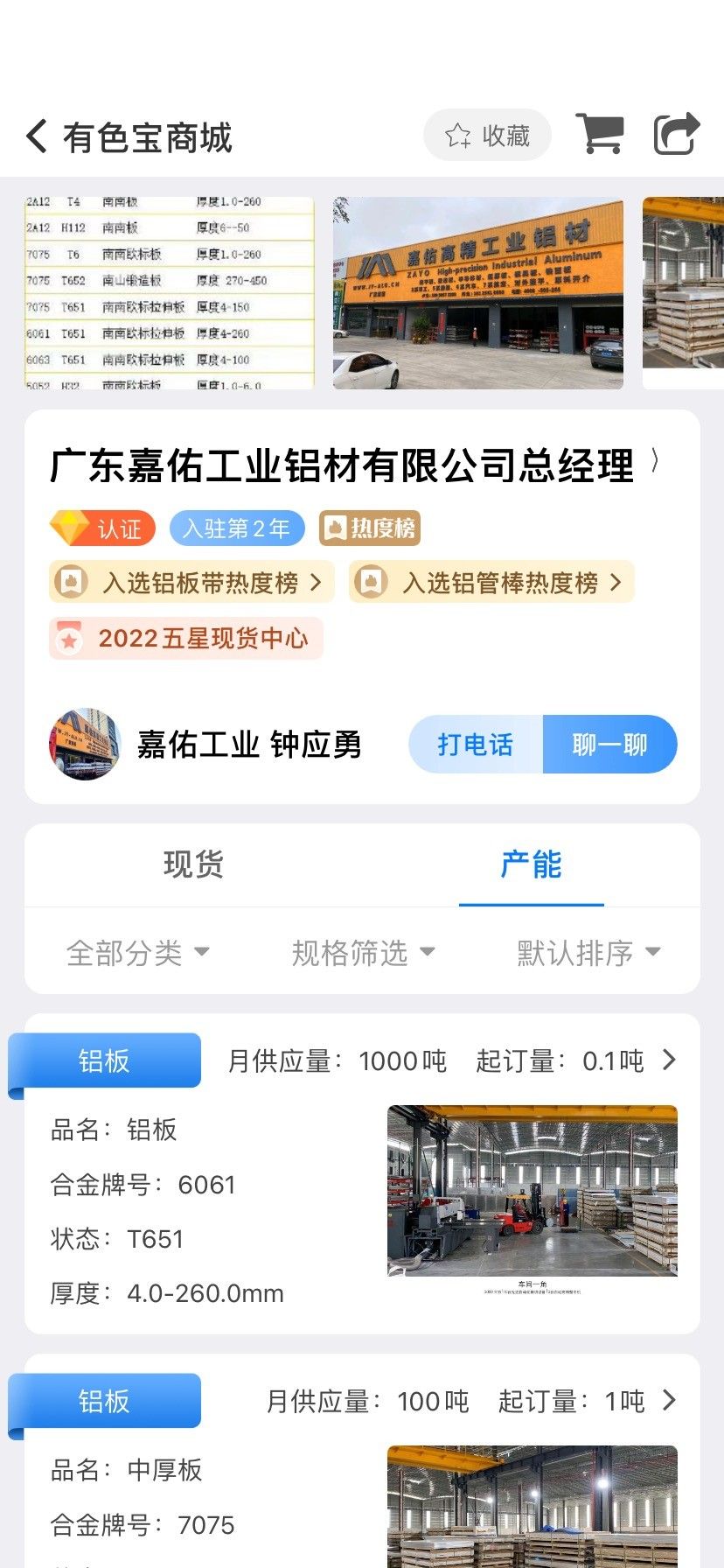Tap 收藏 to favorite this shop
The height and width of the screenshot is (1568, 724).
[x=487, y=136]
